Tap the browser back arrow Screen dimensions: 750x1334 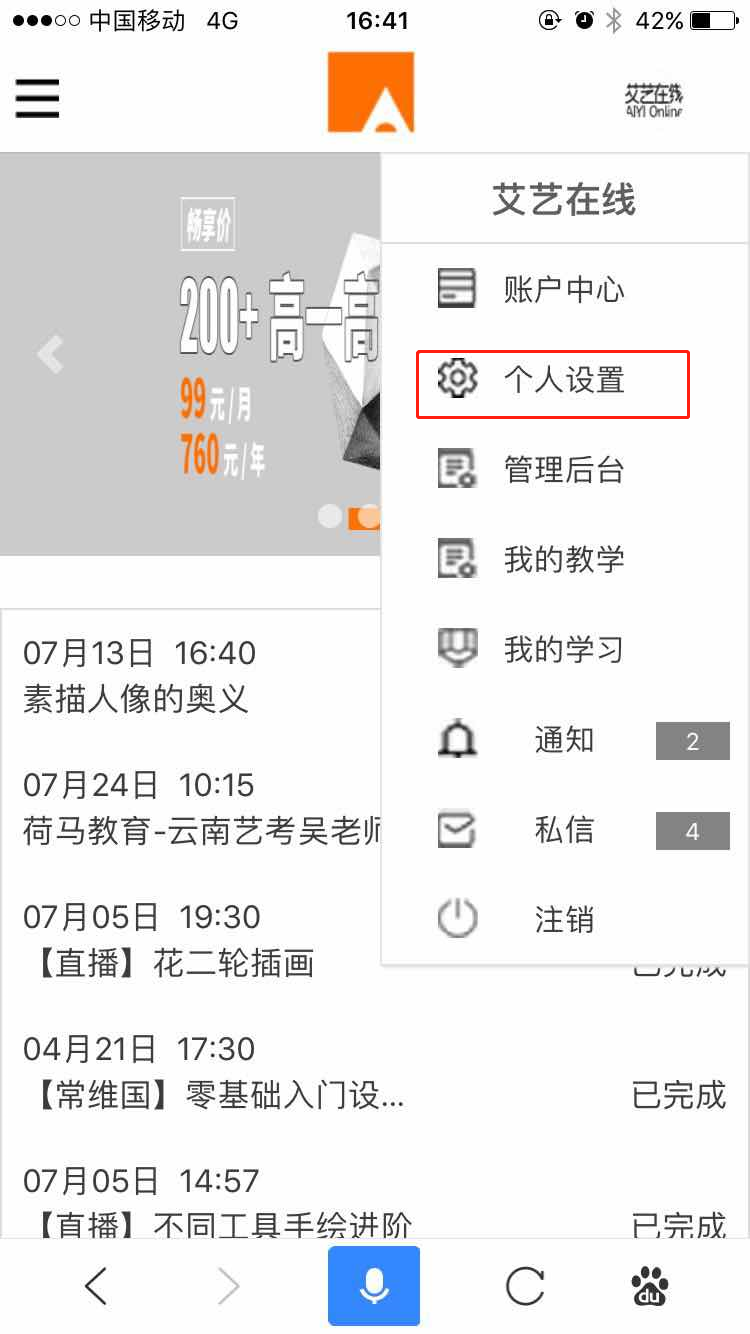[x=96, y=1286]
